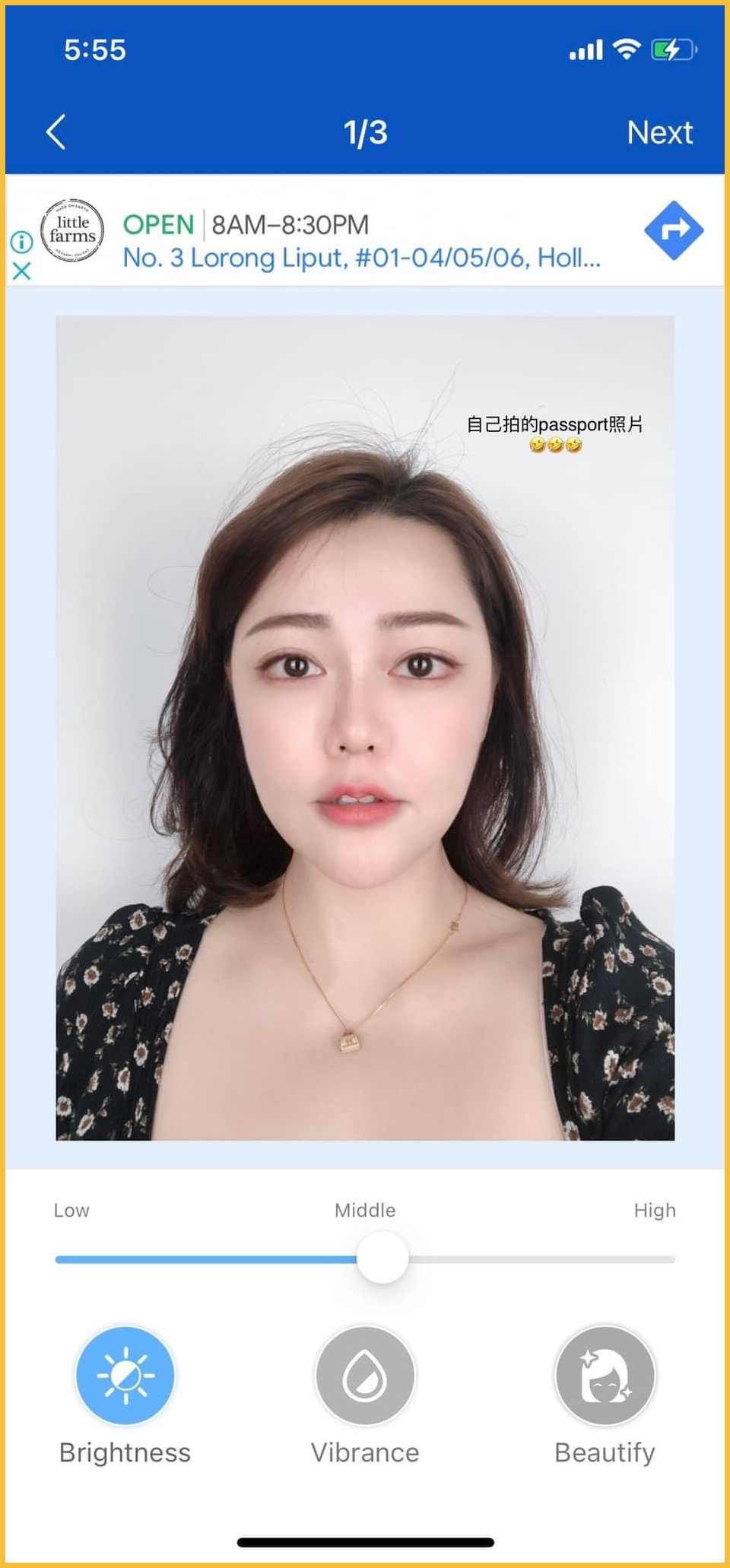Select the Brightness adjustment
The height and width of the screenshot is (1568, 730).
coord(125,1376)
